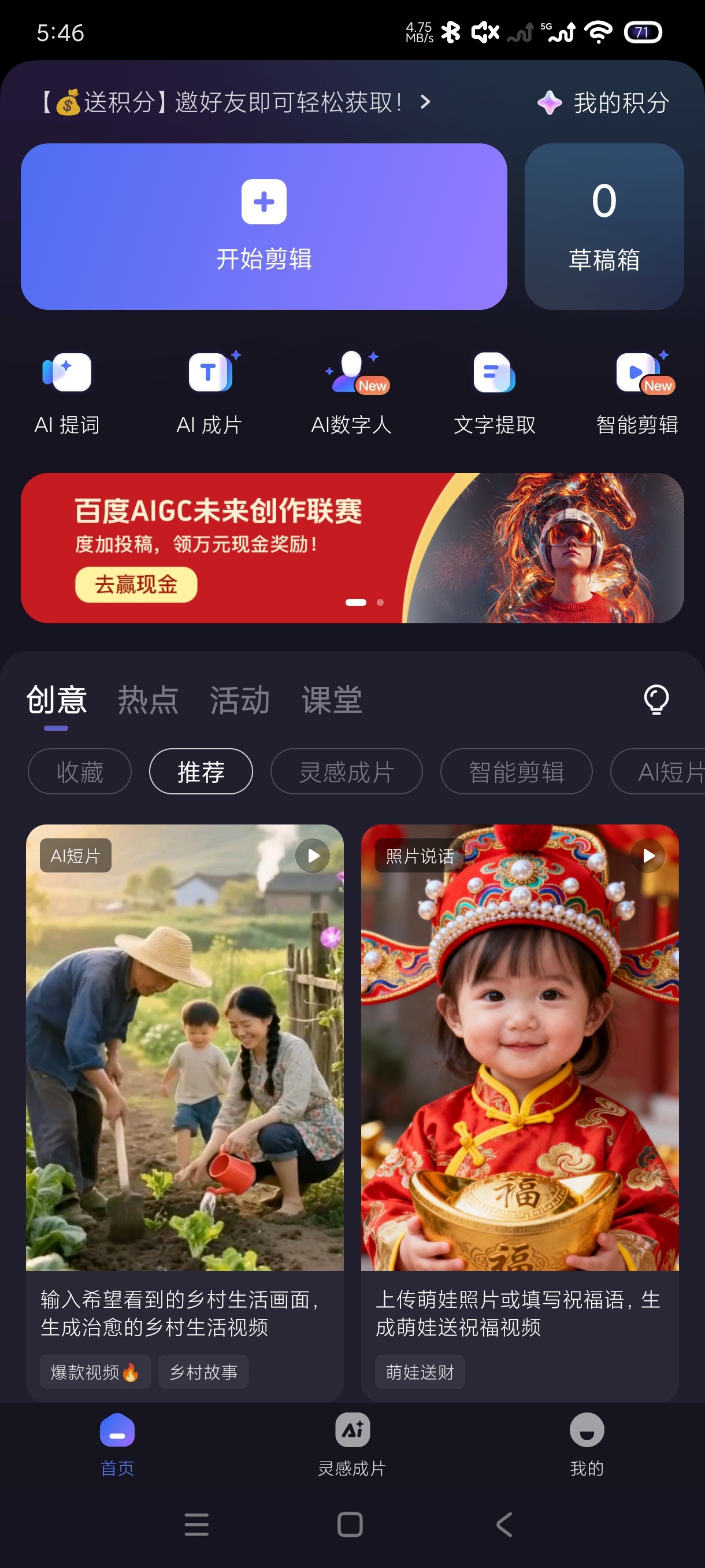Tap the system back button
The height and width of the screenshot is (1568, 705).
click(504, 1524)
